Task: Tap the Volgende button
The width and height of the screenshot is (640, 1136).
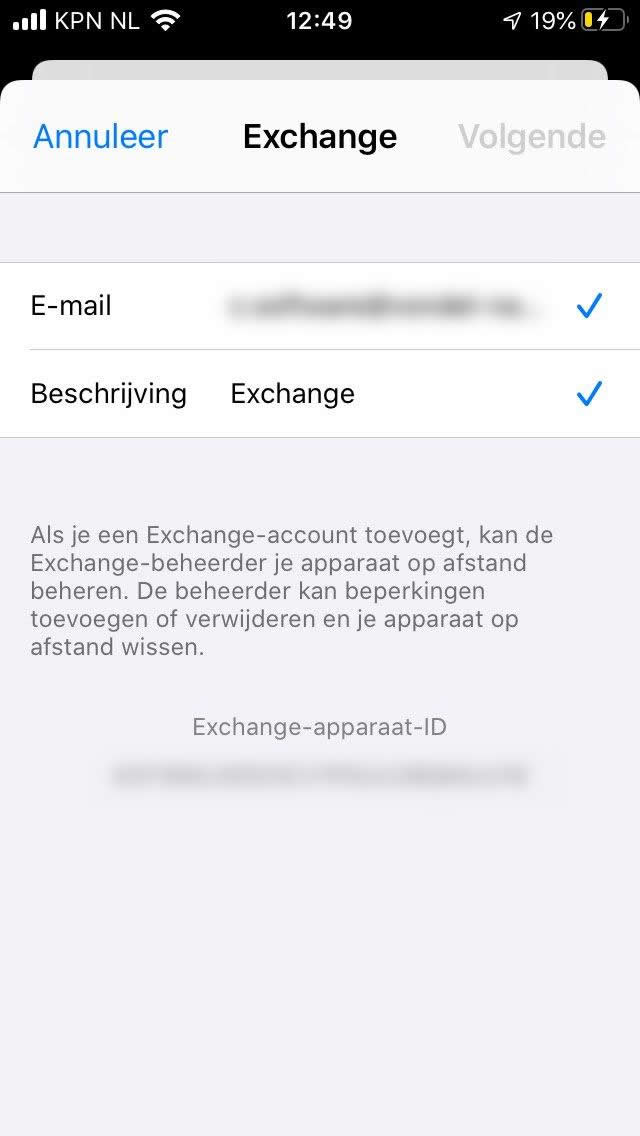Action: click(x=531, y=136)
